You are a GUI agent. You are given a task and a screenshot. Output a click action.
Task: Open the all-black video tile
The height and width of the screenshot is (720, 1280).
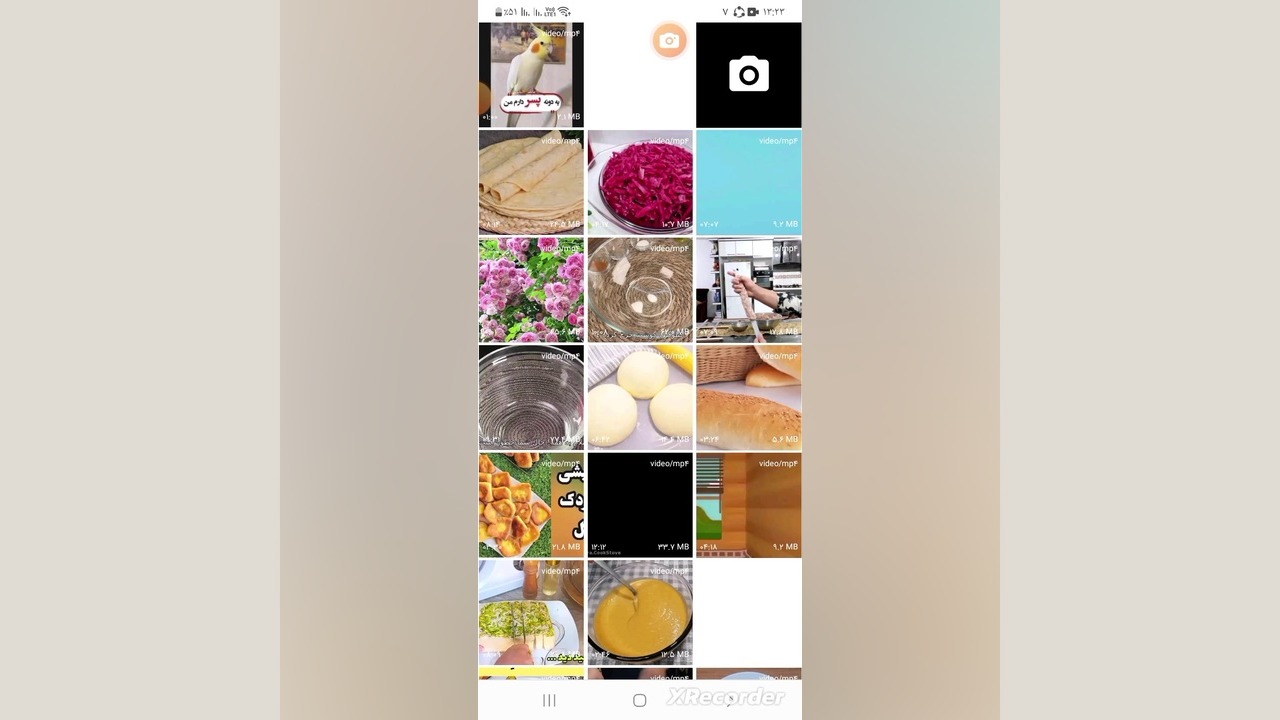640,505
